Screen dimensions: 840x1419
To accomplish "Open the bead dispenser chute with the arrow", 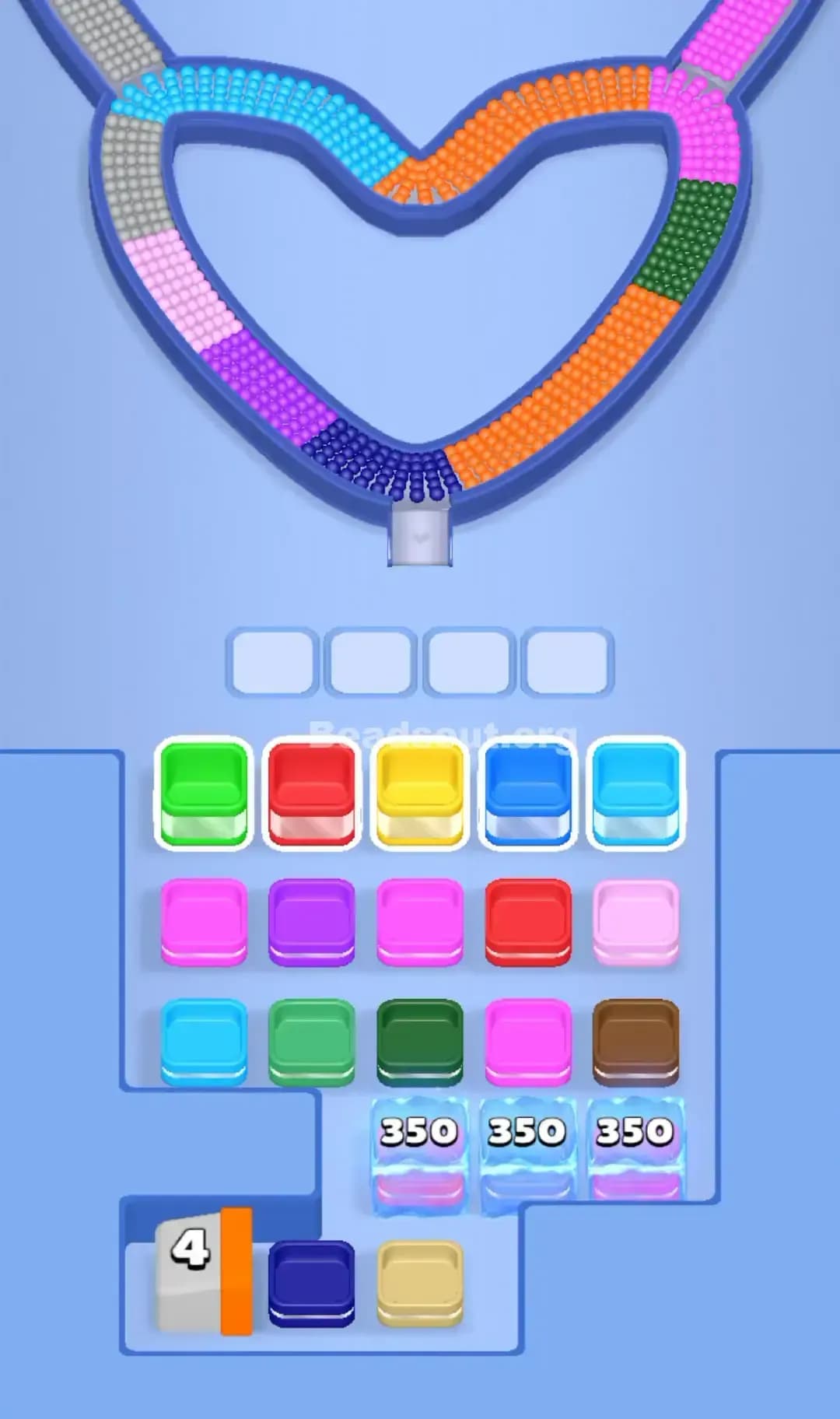I will point(419,537).
